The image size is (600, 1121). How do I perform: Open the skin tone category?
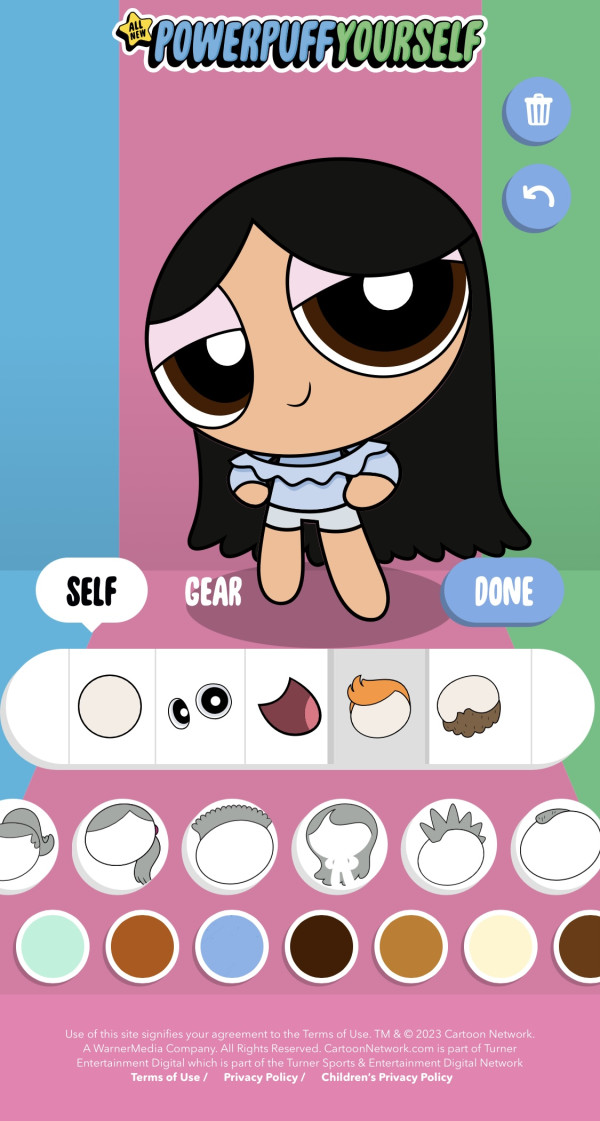click(x=110, y=706)
